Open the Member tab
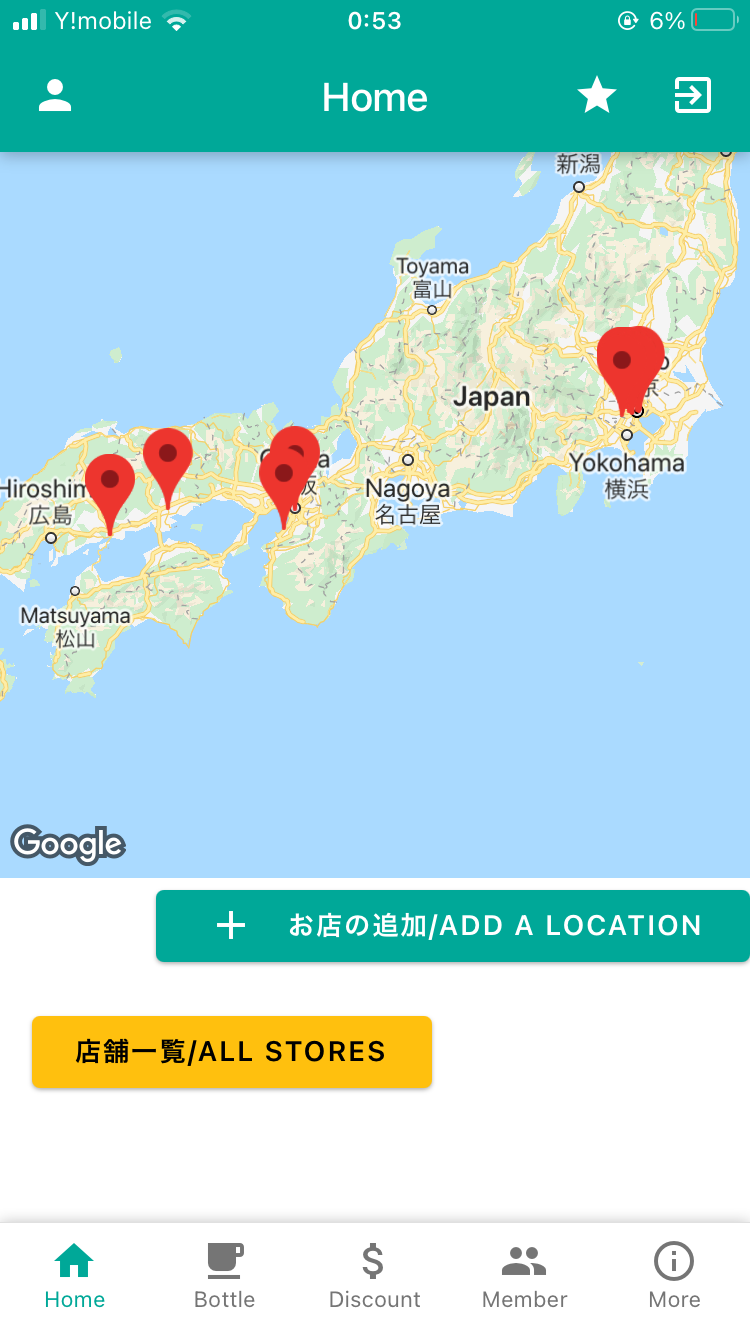 point(525,1277)
